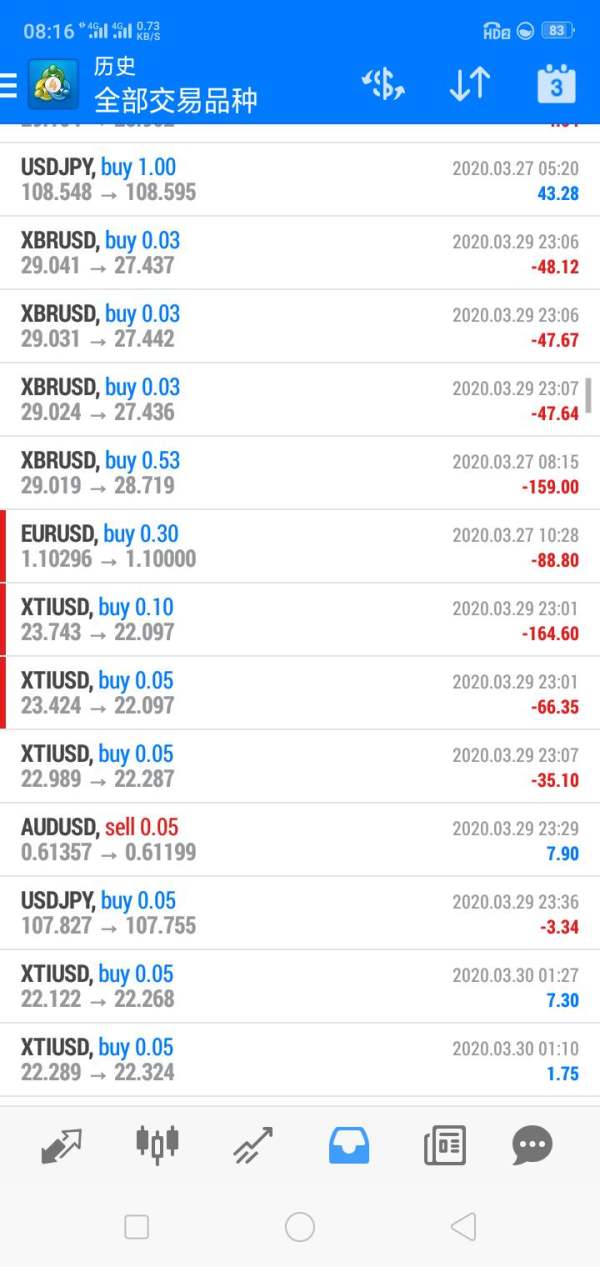Image resolution: width=600 pixels, height=1267 pixels.
Task: Go to the phone home screen
Action: click(300, 1227)
